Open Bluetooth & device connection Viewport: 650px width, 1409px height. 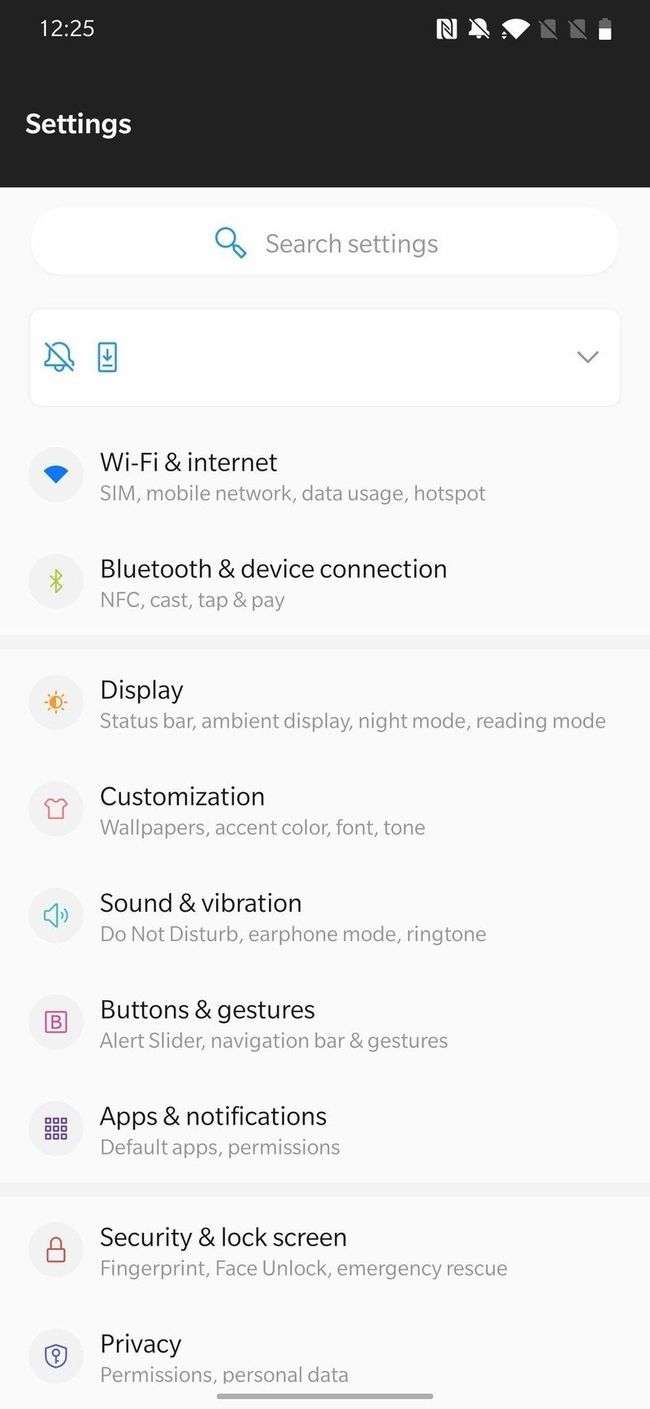coord(273,583)
